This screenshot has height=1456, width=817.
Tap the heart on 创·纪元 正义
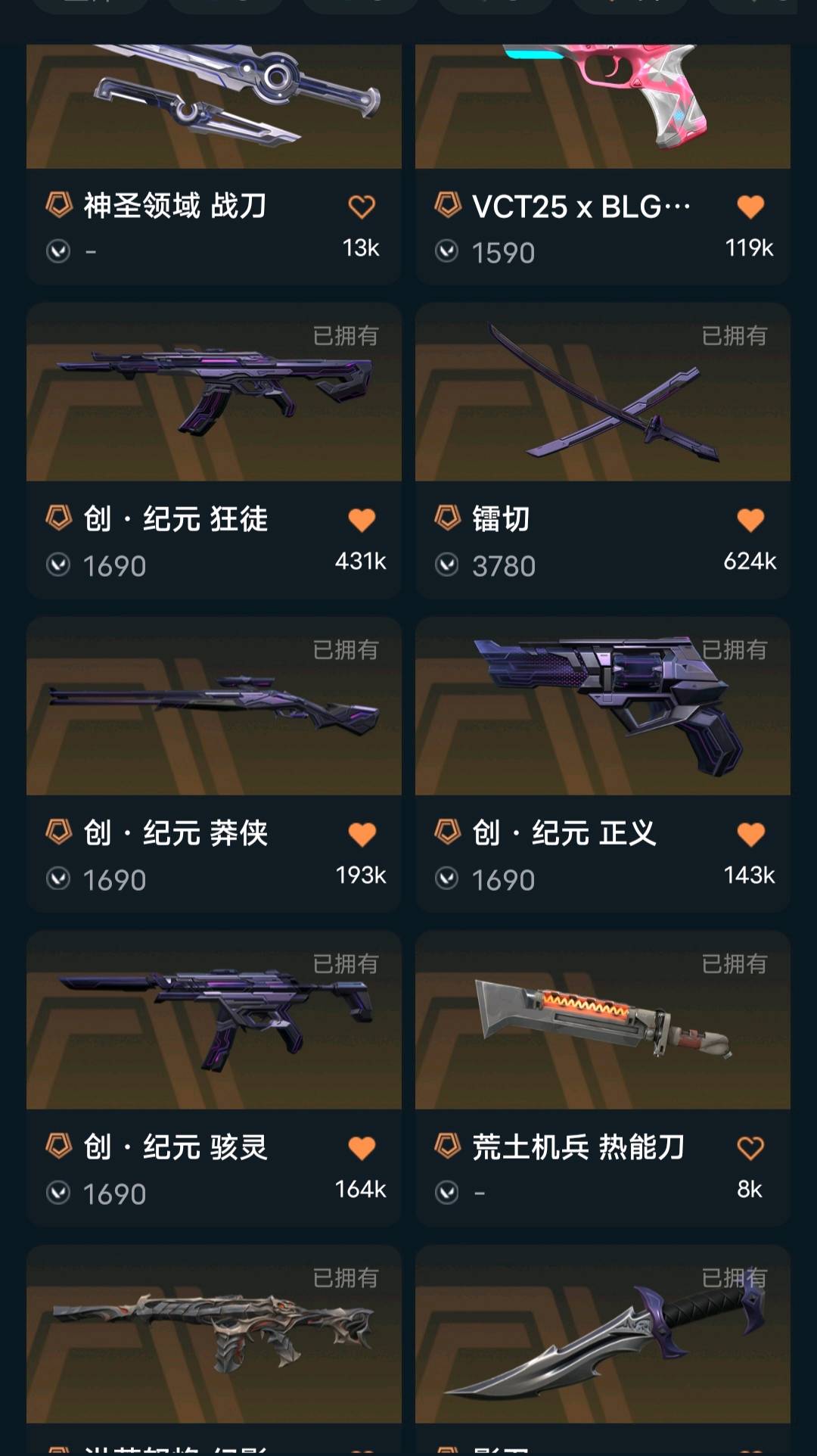pos(750,834)
